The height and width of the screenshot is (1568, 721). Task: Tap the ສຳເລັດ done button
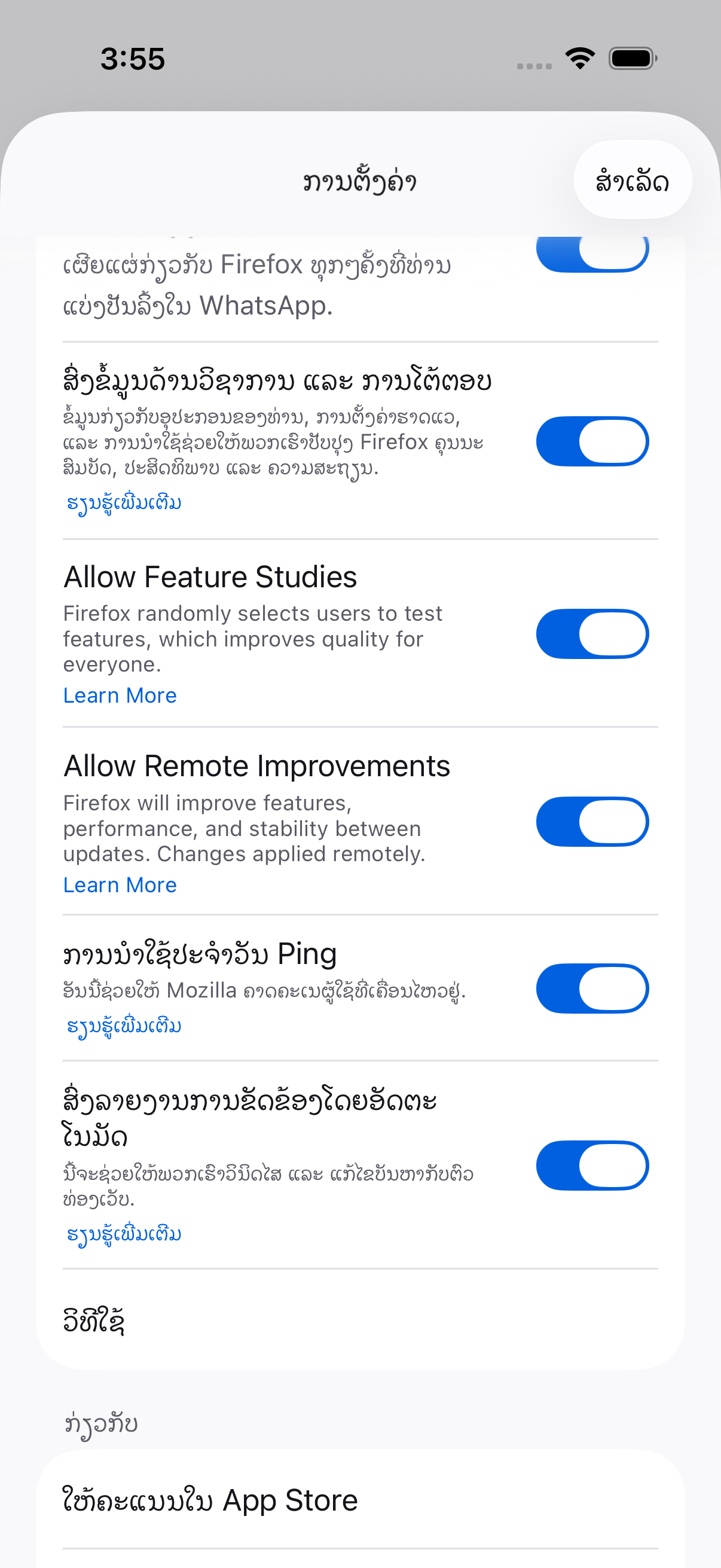(x=632, y=181)
